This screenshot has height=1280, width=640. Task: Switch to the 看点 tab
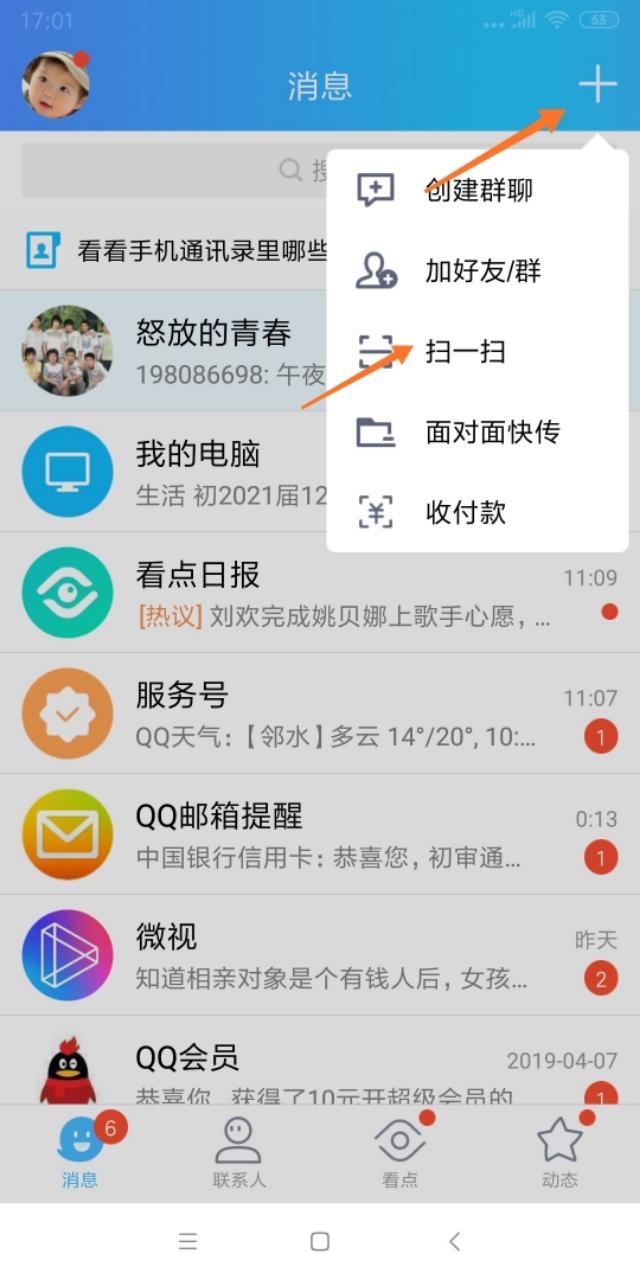(x=400, y=1153)
